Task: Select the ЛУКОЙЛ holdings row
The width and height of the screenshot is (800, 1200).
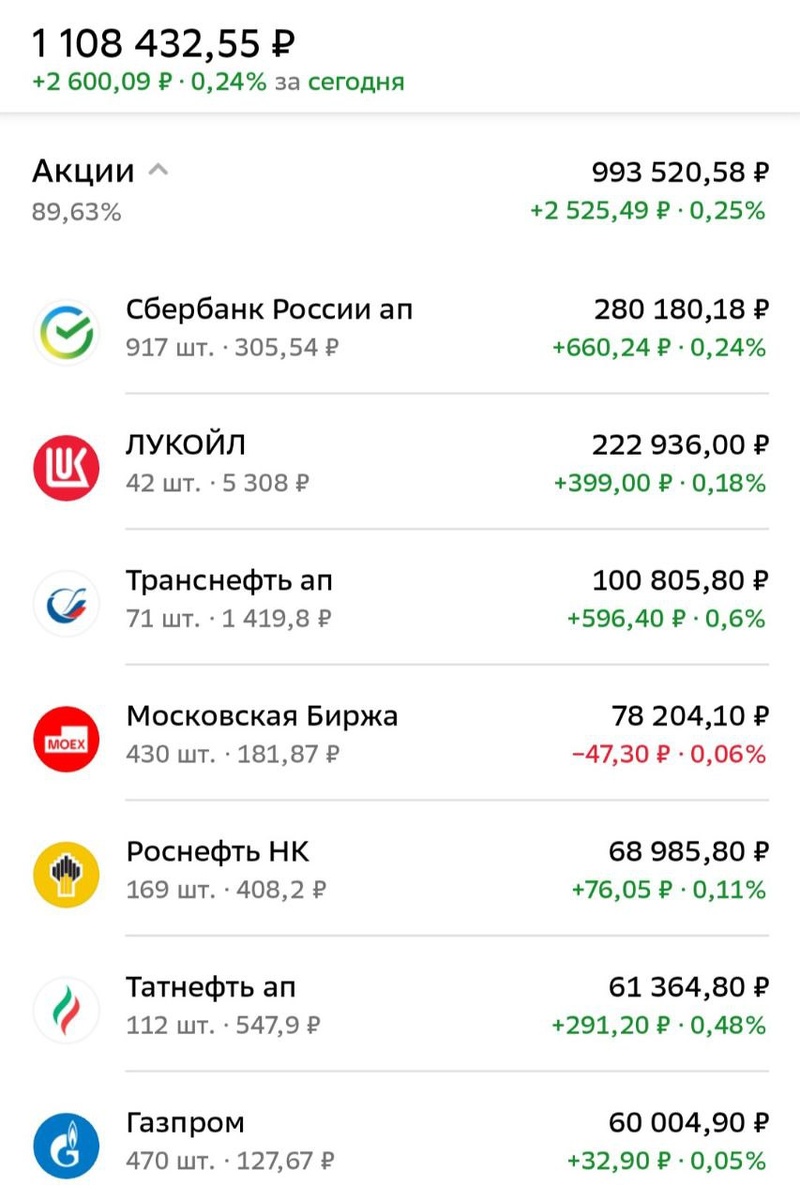Action: tap(400, 462)
